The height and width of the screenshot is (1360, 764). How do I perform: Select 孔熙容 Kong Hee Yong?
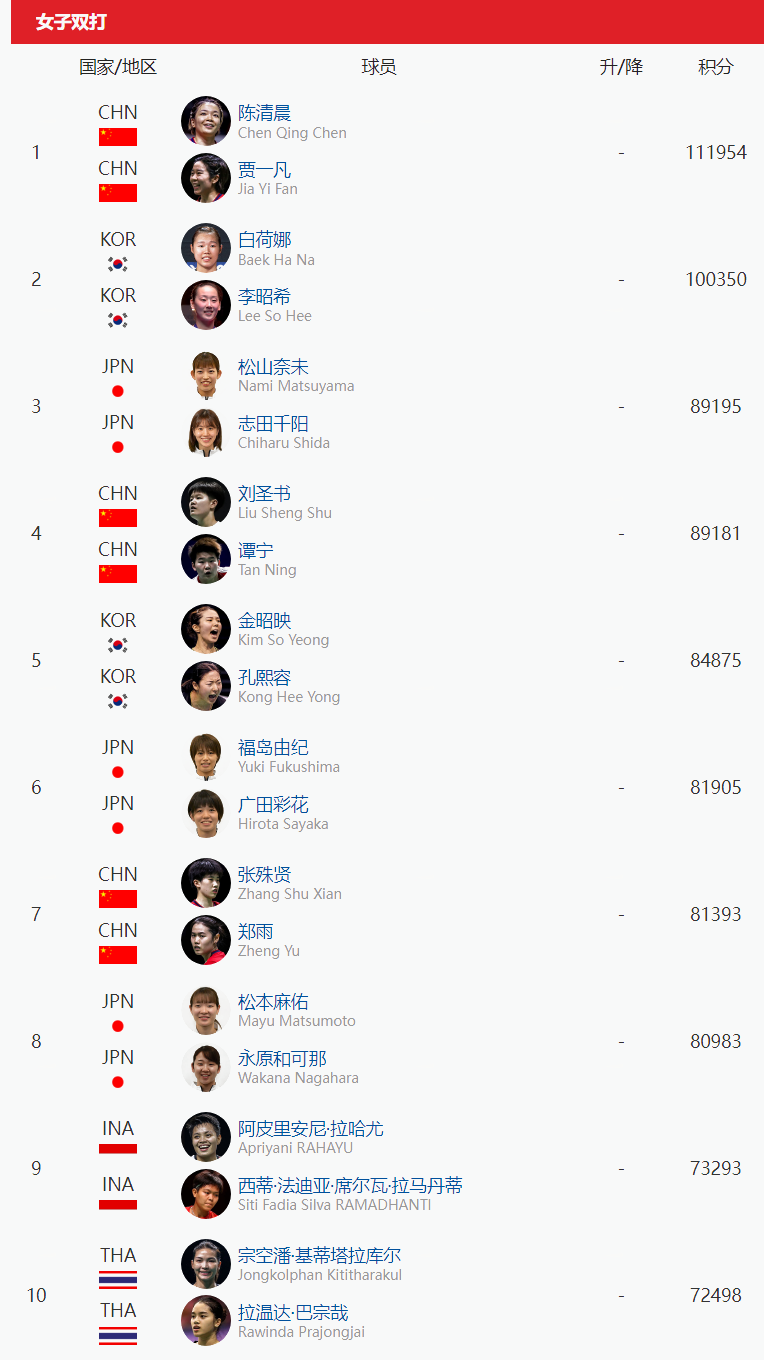click(x=264, y=678)
